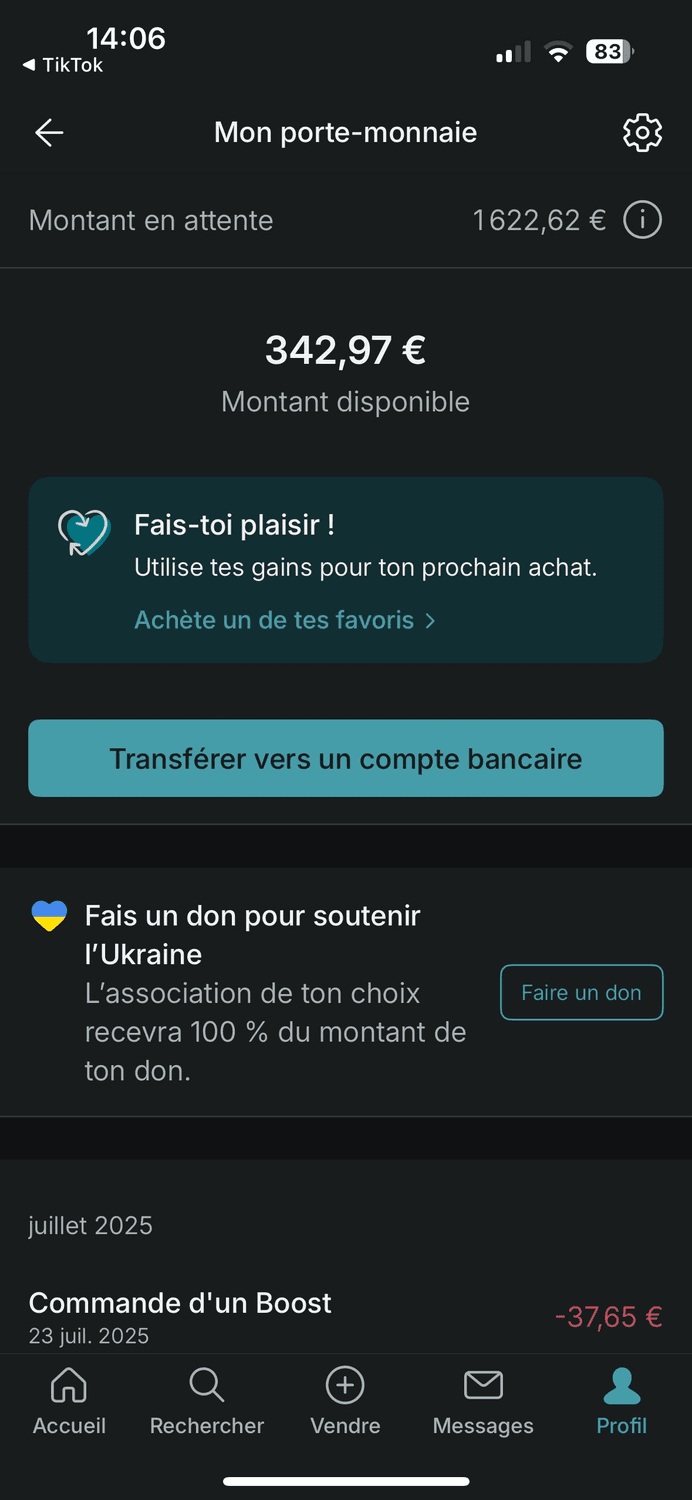
Task: Go to the Messages tab
Action: [483, 1401]
